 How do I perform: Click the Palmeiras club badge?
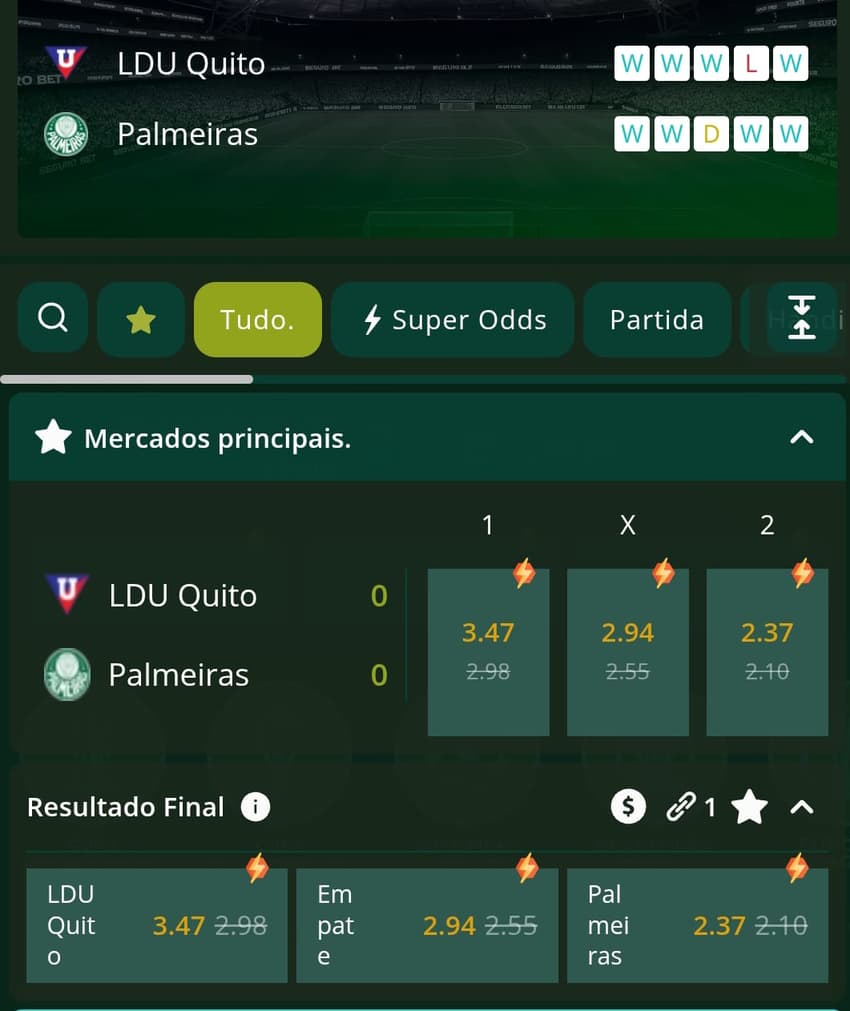tap(64, 133)
